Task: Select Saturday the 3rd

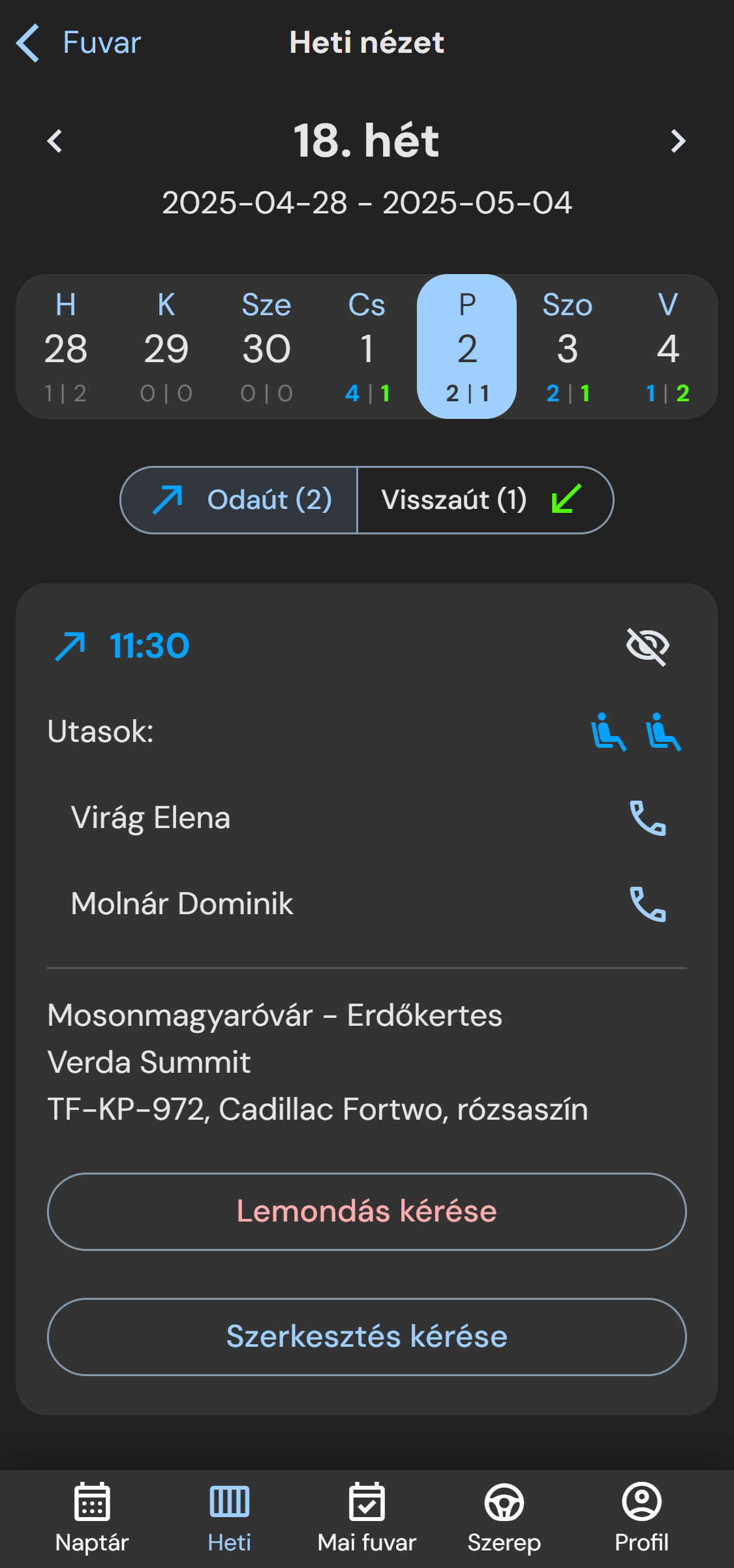Action: pos(568,347)
